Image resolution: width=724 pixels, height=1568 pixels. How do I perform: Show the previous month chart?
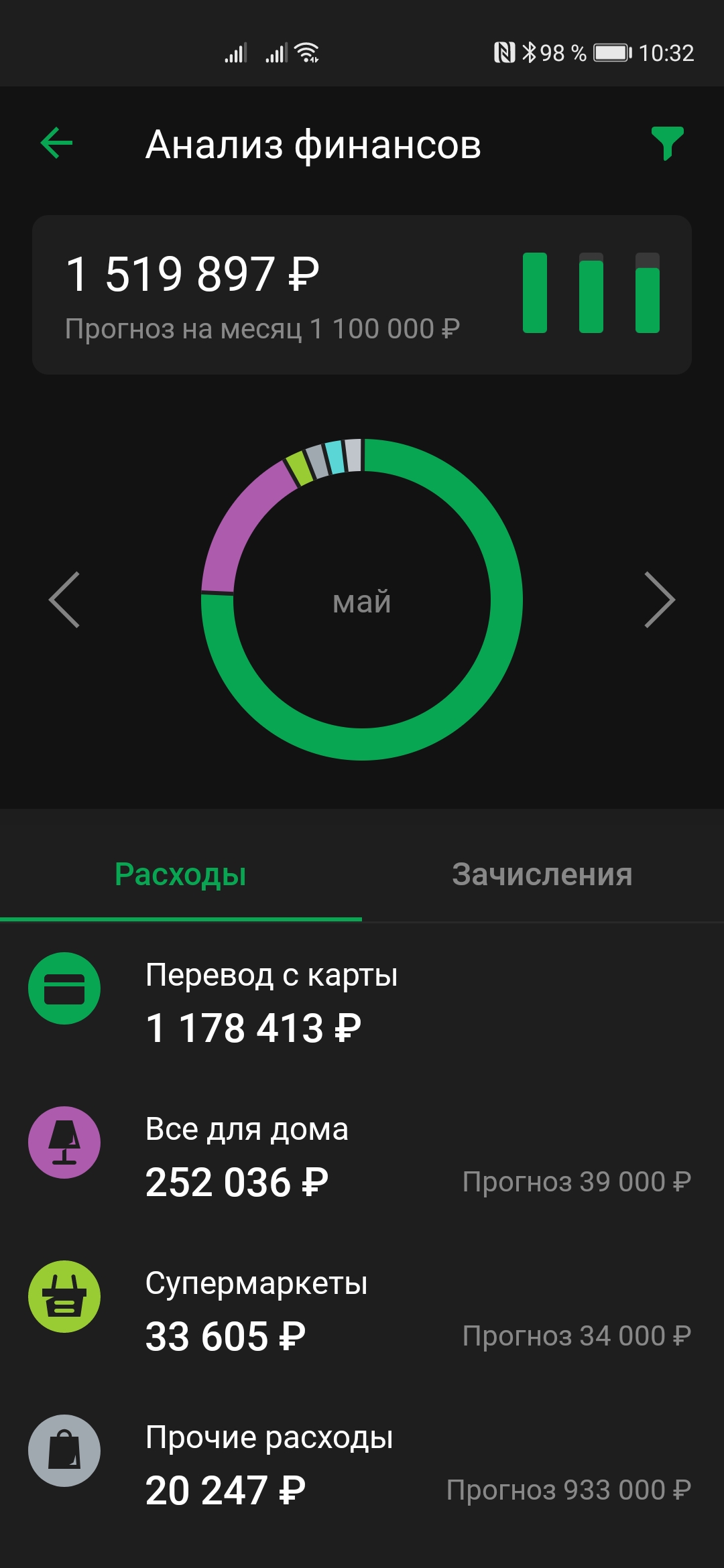pos(64,600)
